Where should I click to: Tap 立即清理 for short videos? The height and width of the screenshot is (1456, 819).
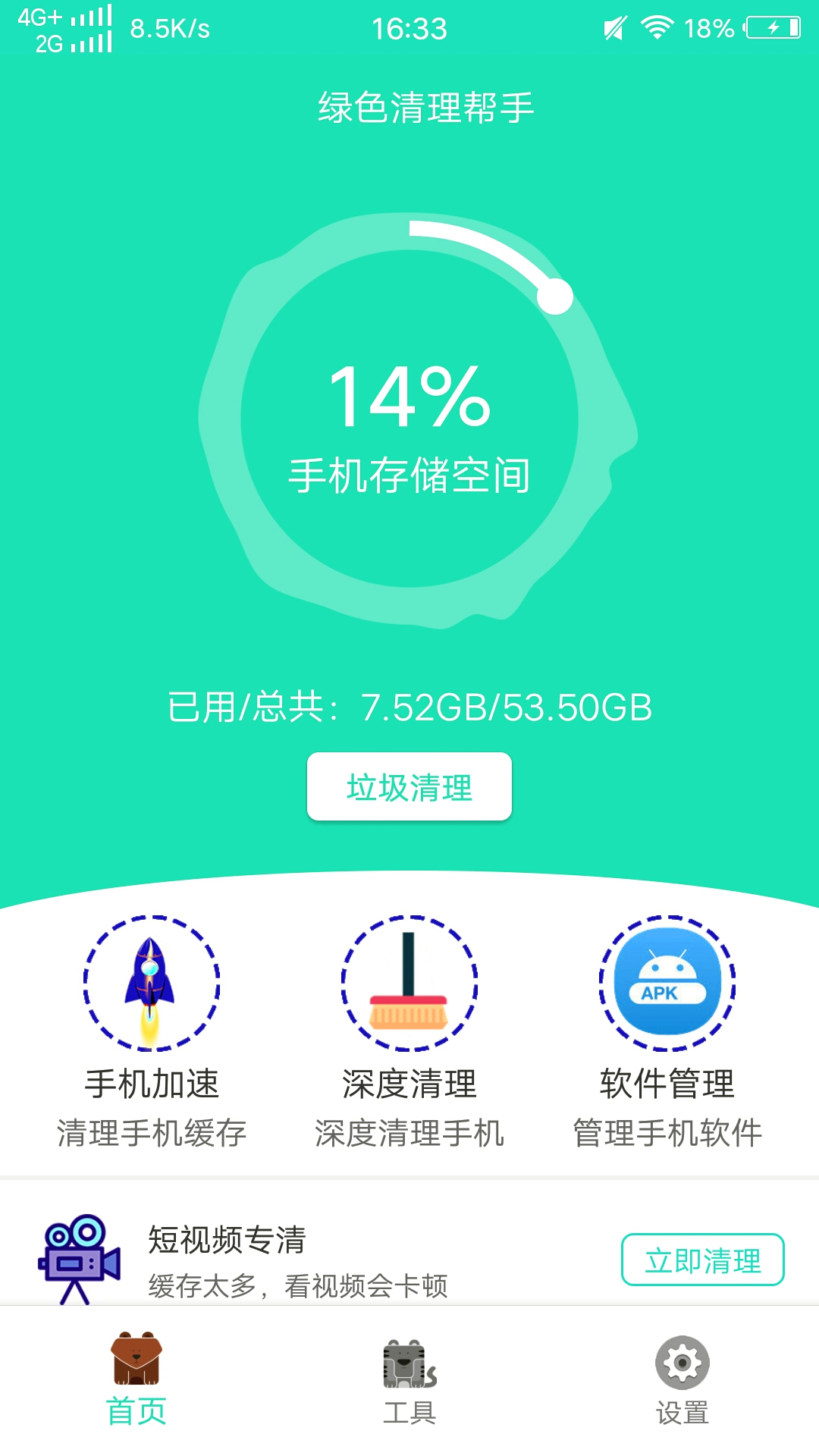[702, 1260]
